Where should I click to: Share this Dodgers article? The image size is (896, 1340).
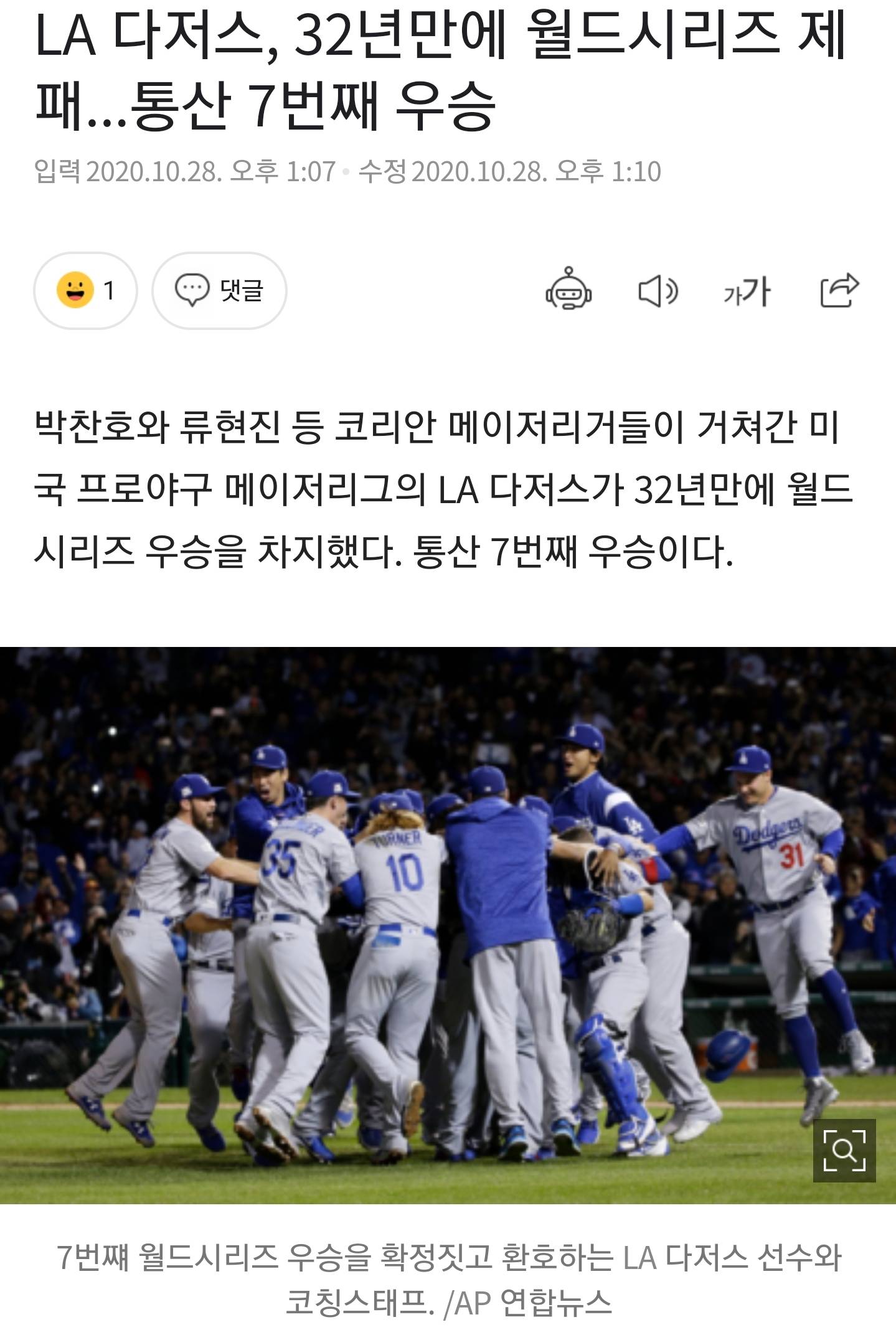click(839, 290)
